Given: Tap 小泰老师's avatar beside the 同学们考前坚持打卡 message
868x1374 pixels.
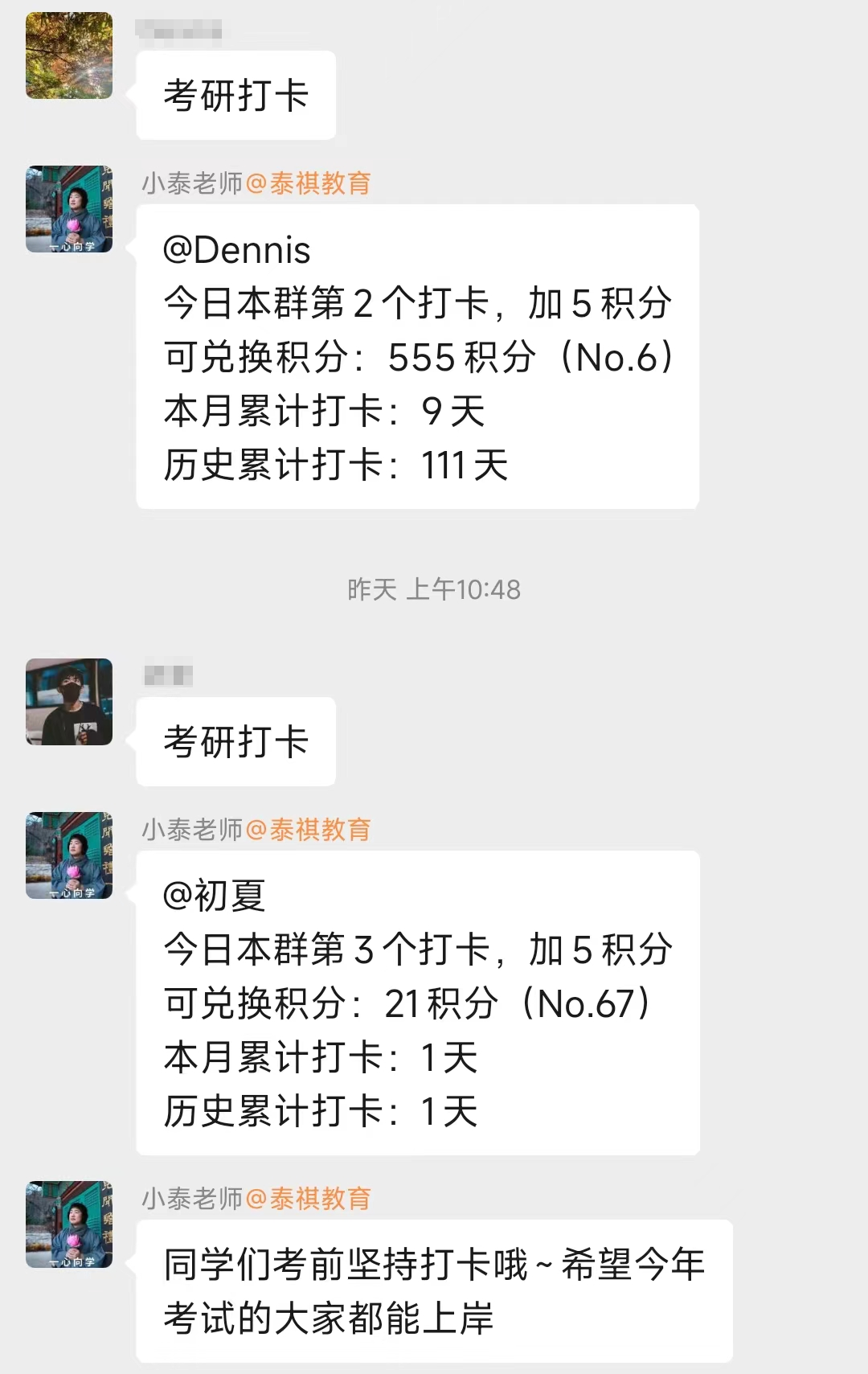Looking at the screenshot, I should click(69, 1224).
